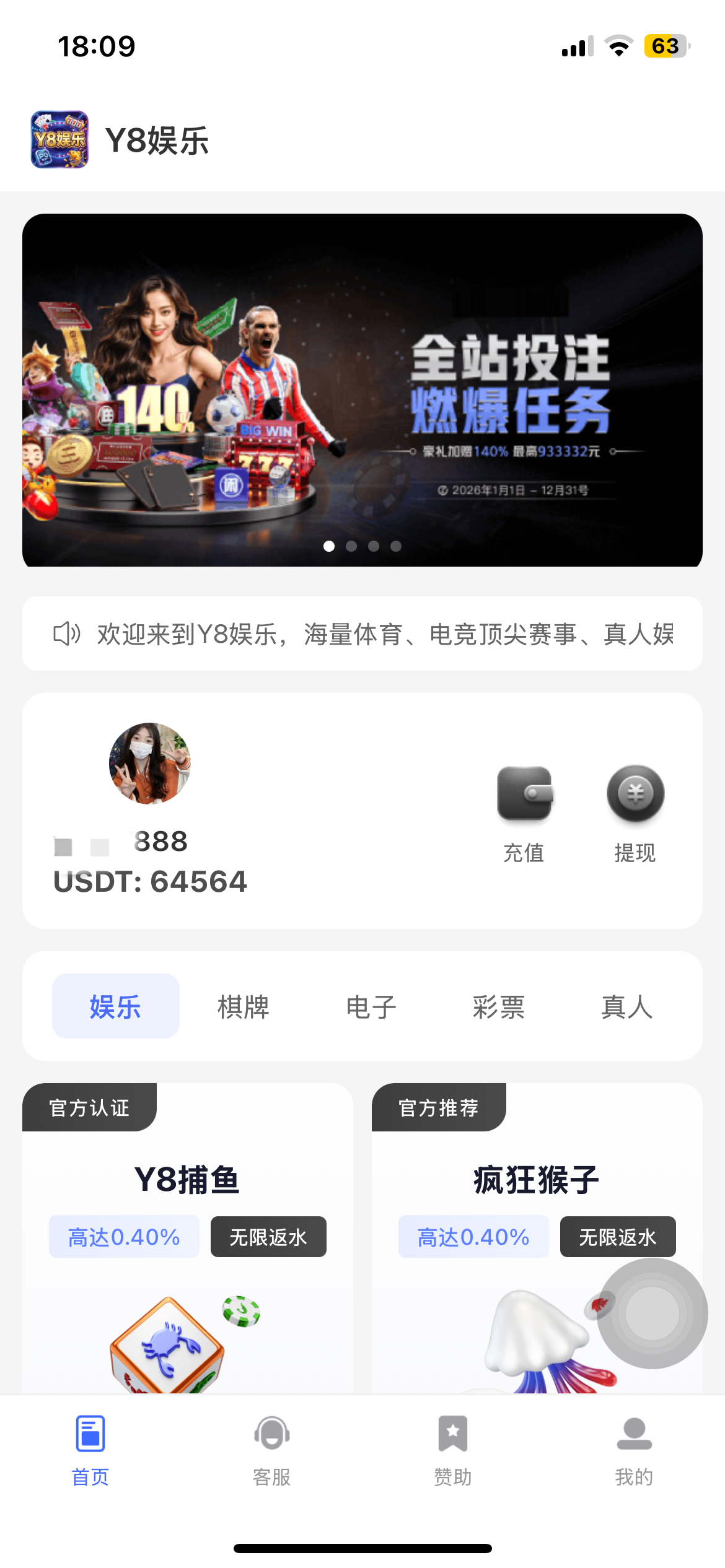Click the 官方认证 badge
Screen dimensions: 725x1568
tap(89, 1108)
